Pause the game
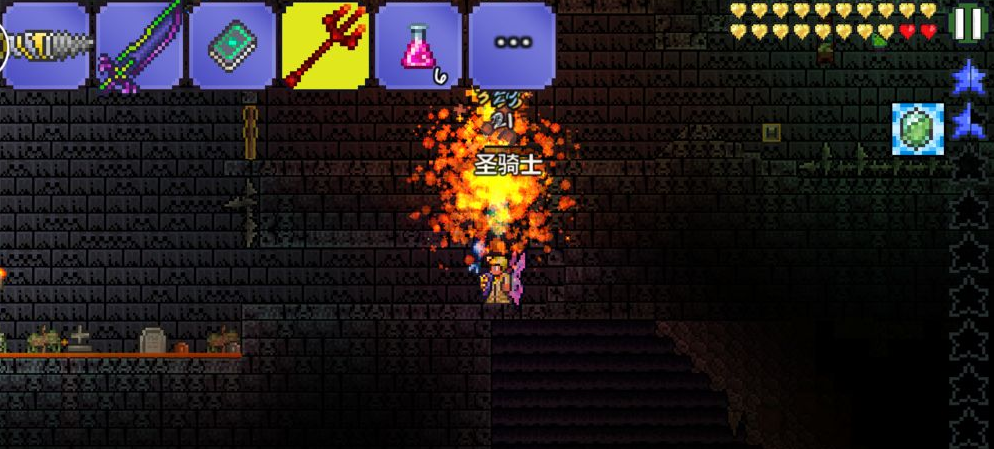 [968, 23]
